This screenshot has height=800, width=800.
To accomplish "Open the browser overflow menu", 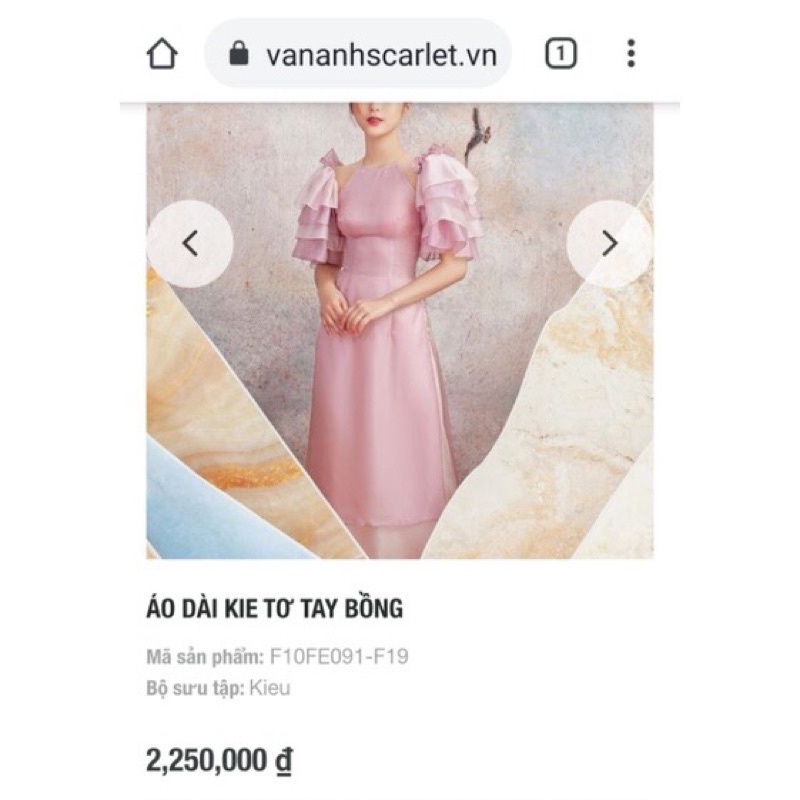I will (x=631, y=54).
